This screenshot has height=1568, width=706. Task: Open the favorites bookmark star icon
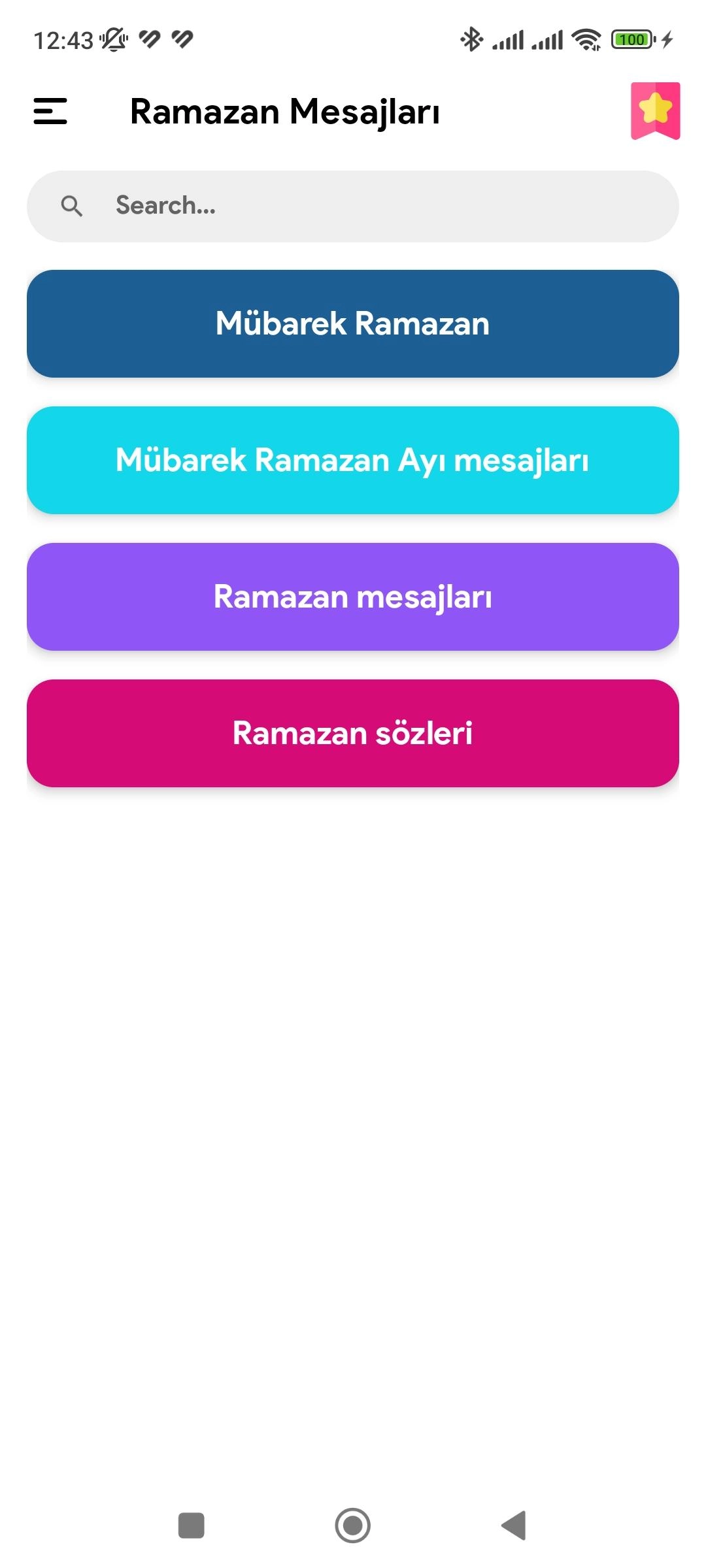[655, 111]
